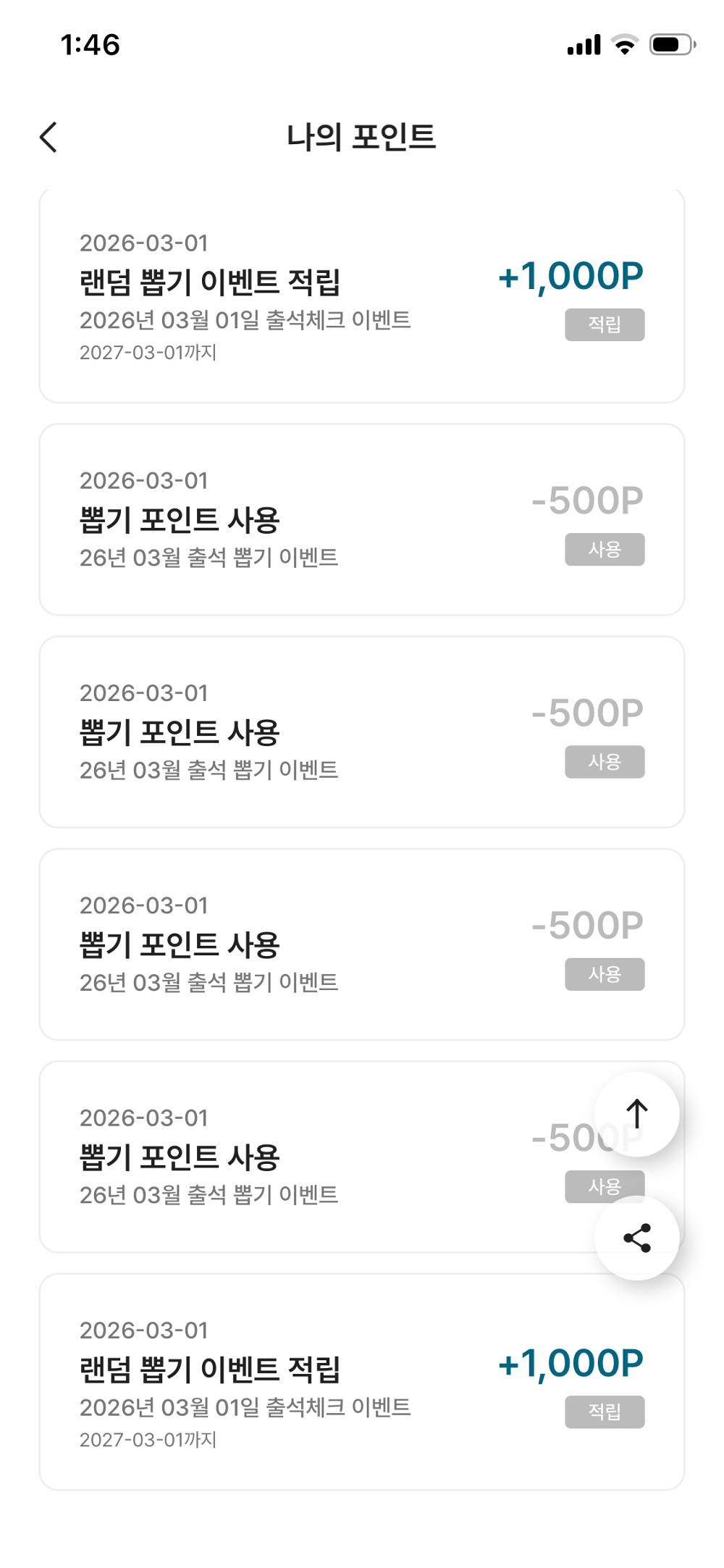The width and height of the screenshot is (724, 1568).
Task: Tap the 나의 포인트 header title
Action: [361, 137]
